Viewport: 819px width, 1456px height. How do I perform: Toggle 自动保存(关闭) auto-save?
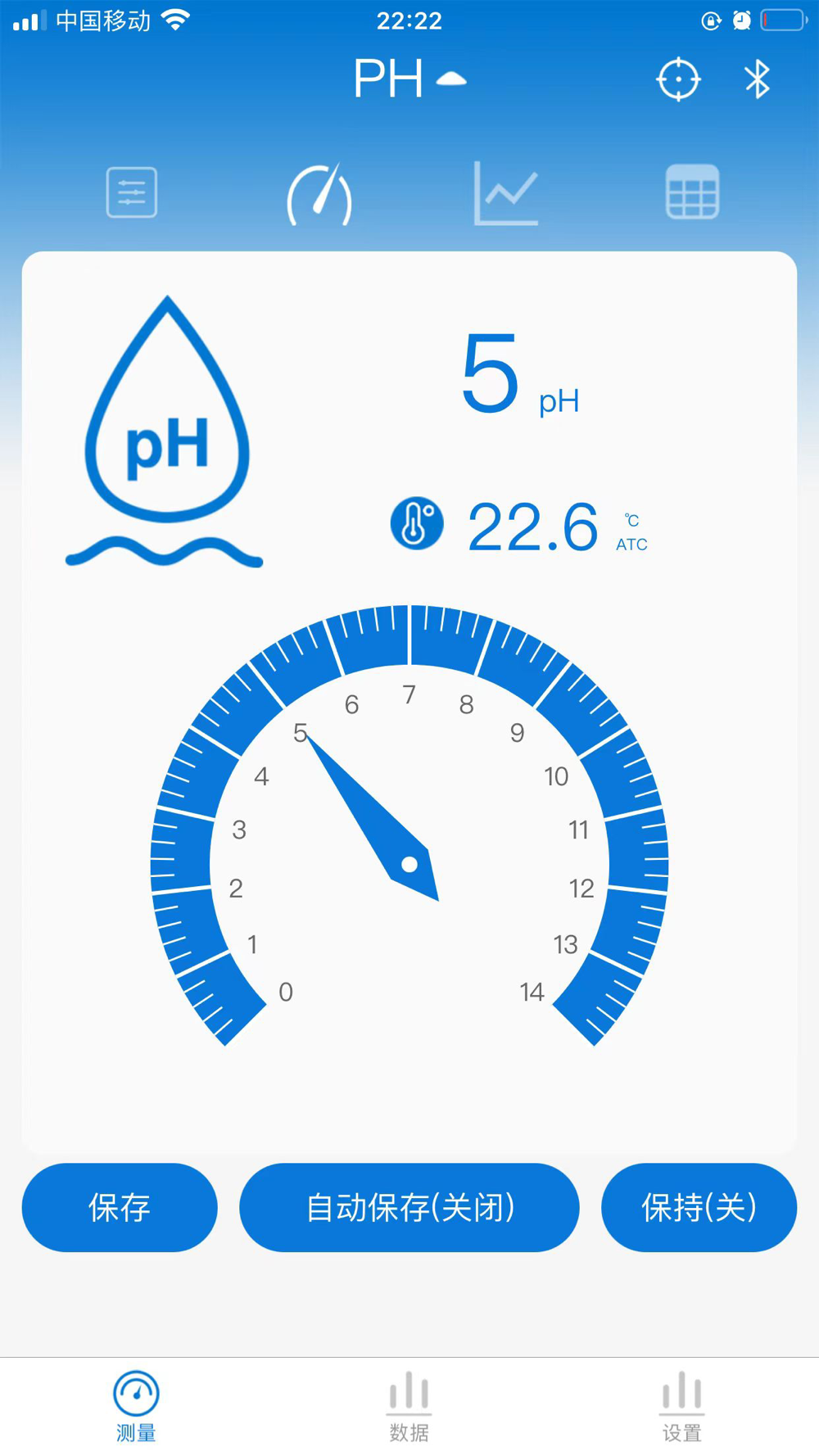tap(409, 1207)
